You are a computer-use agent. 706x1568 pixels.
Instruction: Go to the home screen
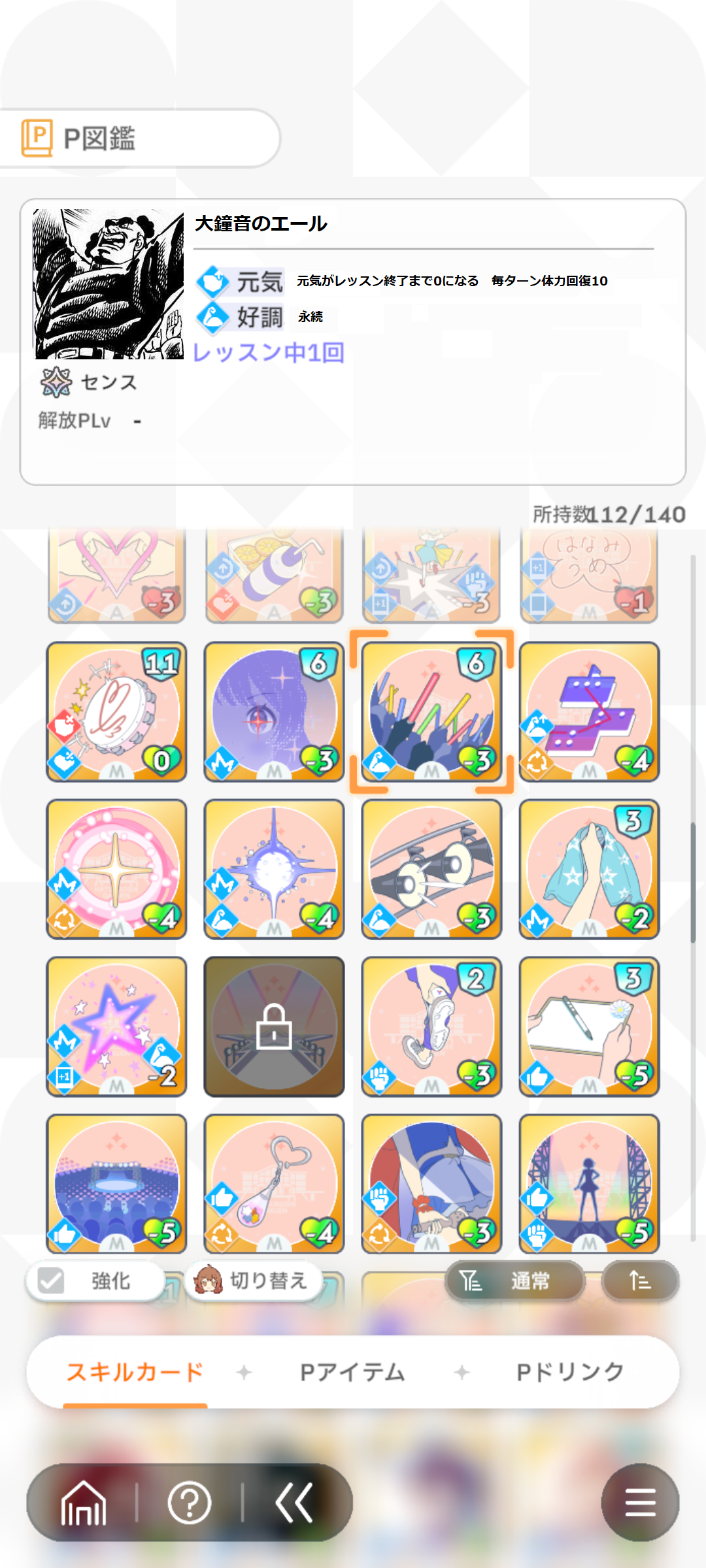coord(84,1503)
